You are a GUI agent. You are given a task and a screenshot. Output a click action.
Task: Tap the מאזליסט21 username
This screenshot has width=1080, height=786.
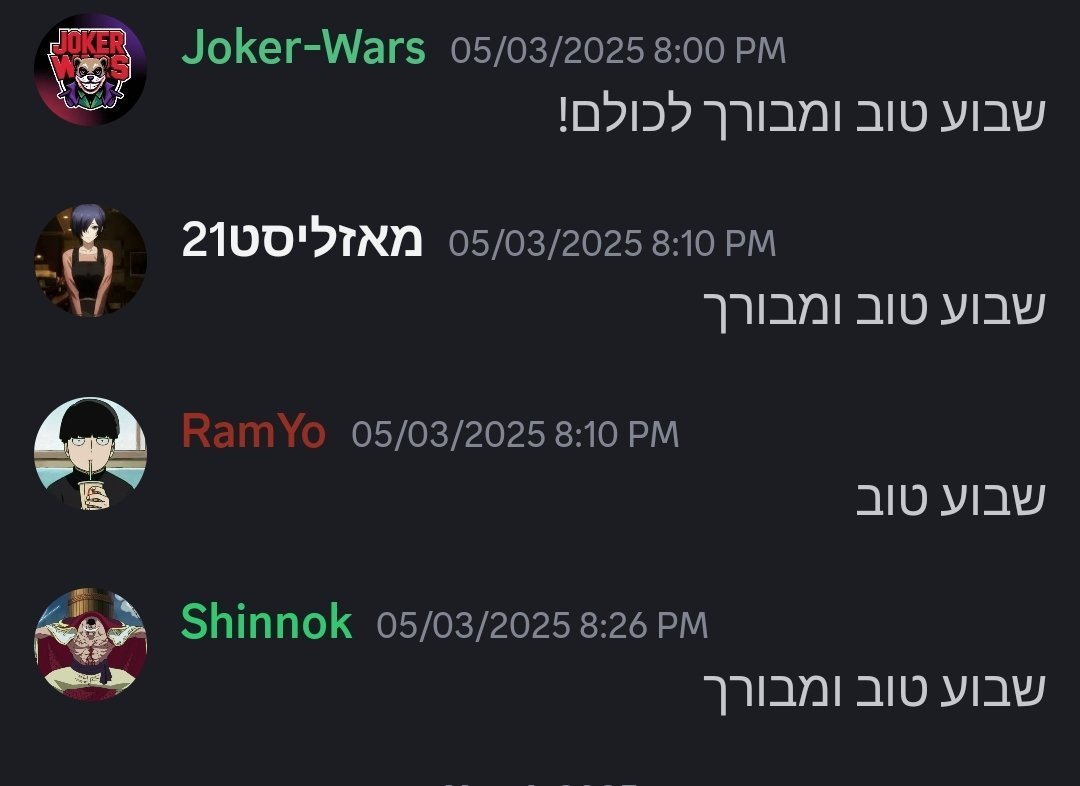click(x=302, y=241)
